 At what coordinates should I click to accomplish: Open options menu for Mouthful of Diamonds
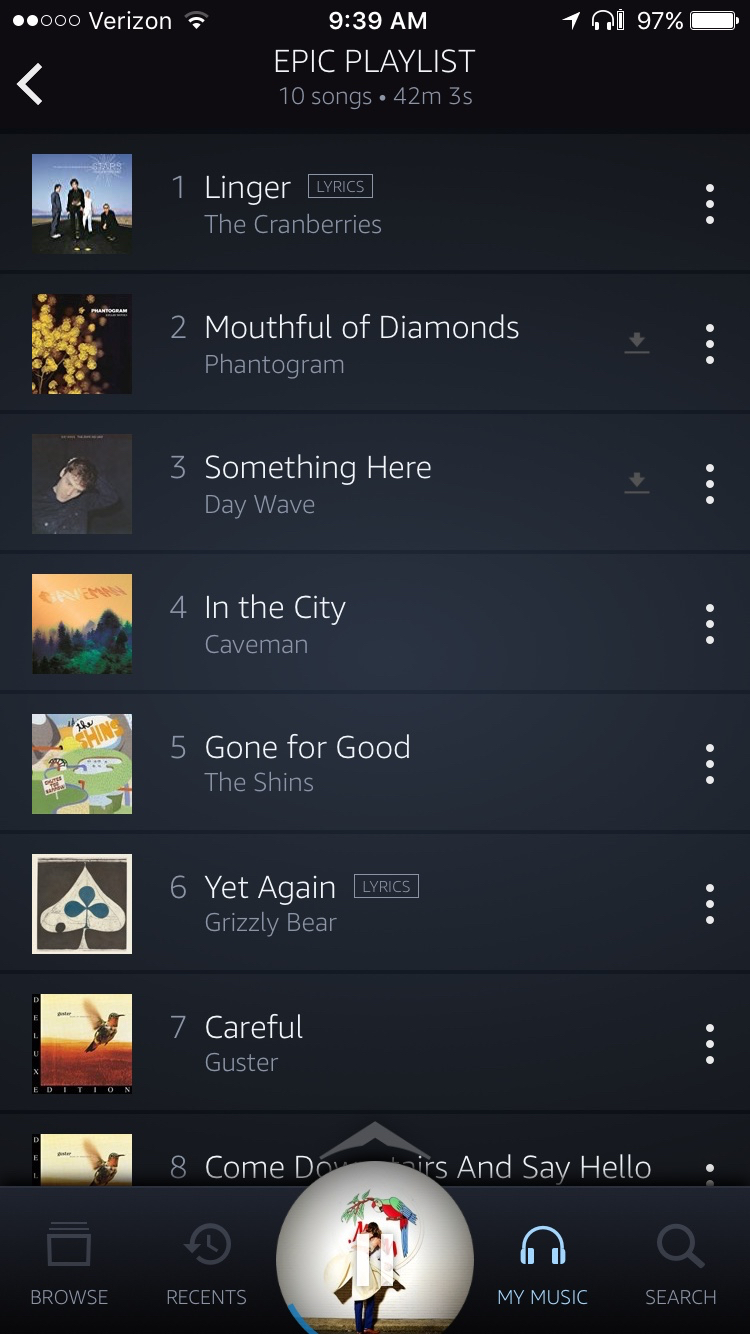(x=709, y=344)
